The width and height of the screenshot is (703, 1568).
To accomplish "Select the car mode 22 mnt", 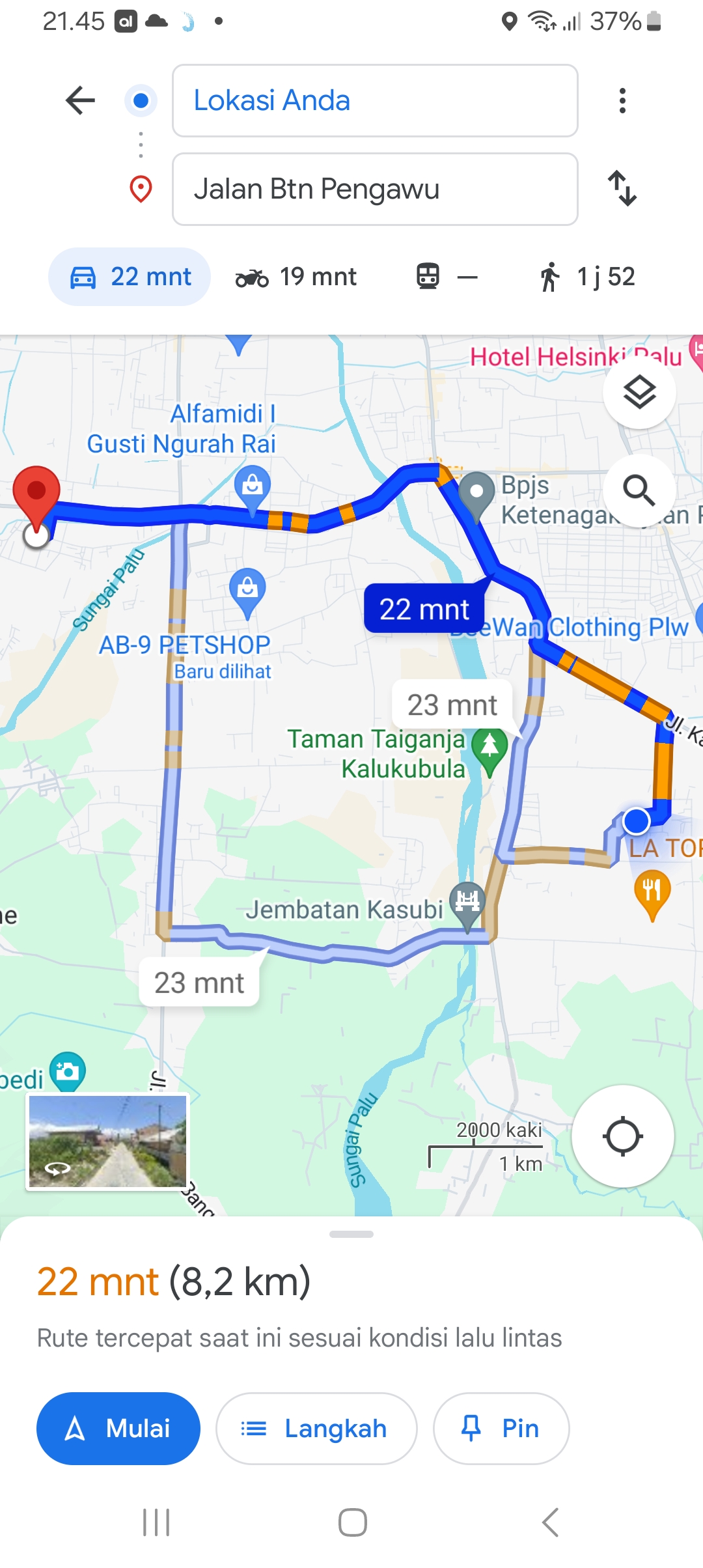I will tap(130, 277).
